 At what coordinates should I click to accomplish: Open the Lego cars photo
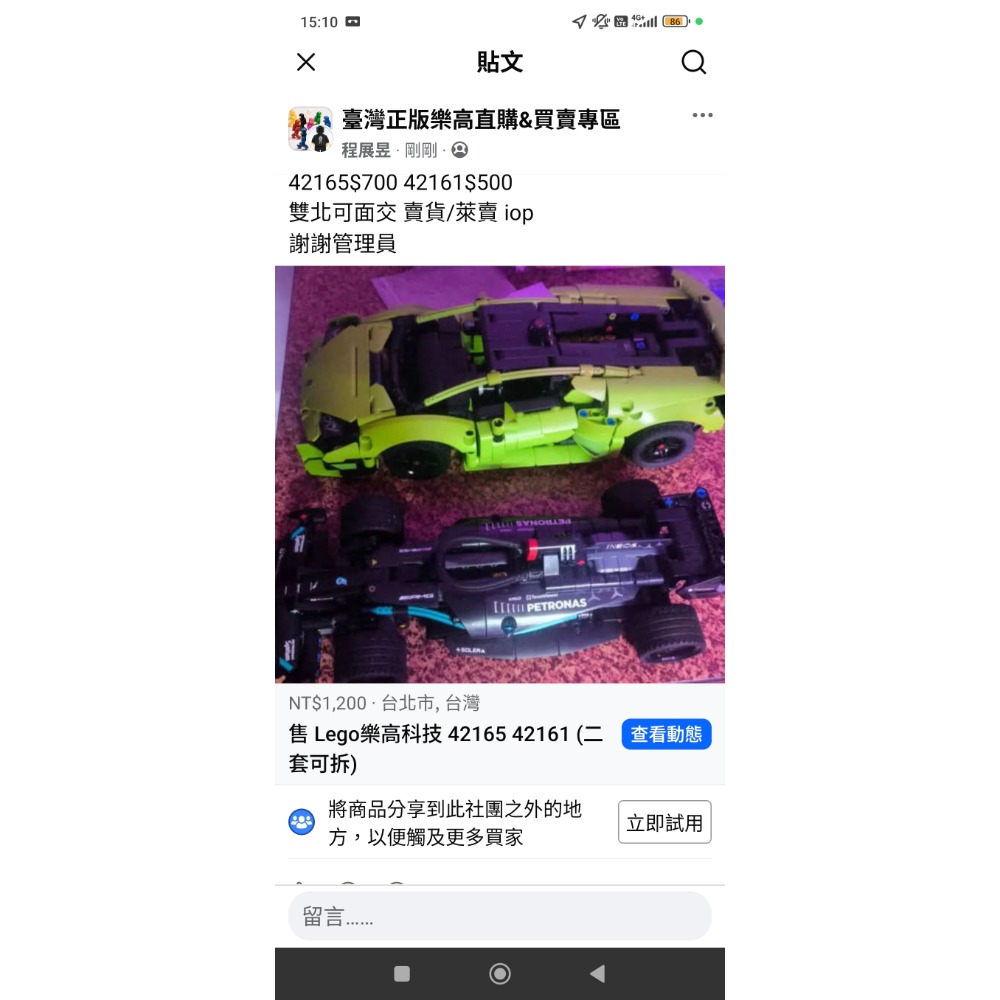499,474
